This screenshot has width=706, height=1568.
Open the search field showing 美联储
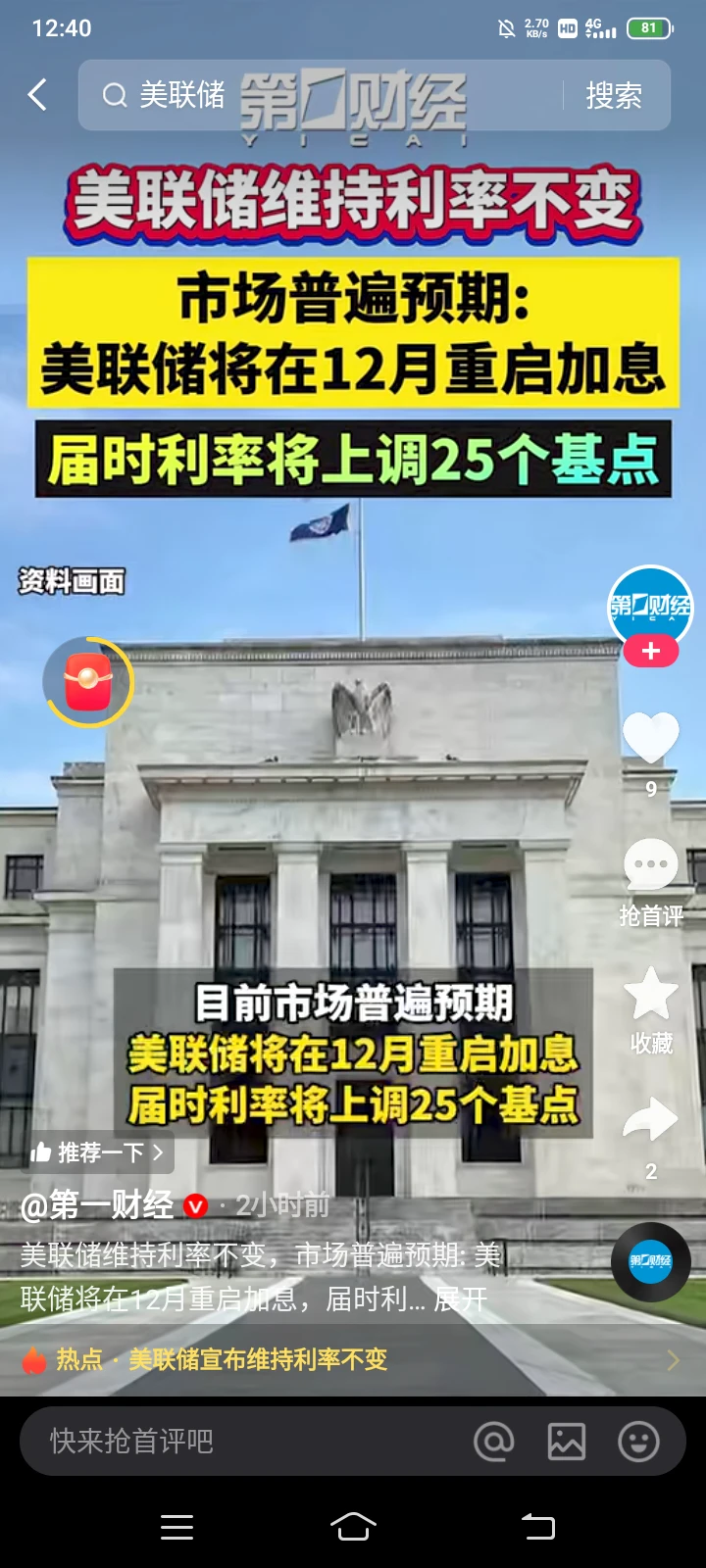324,95
